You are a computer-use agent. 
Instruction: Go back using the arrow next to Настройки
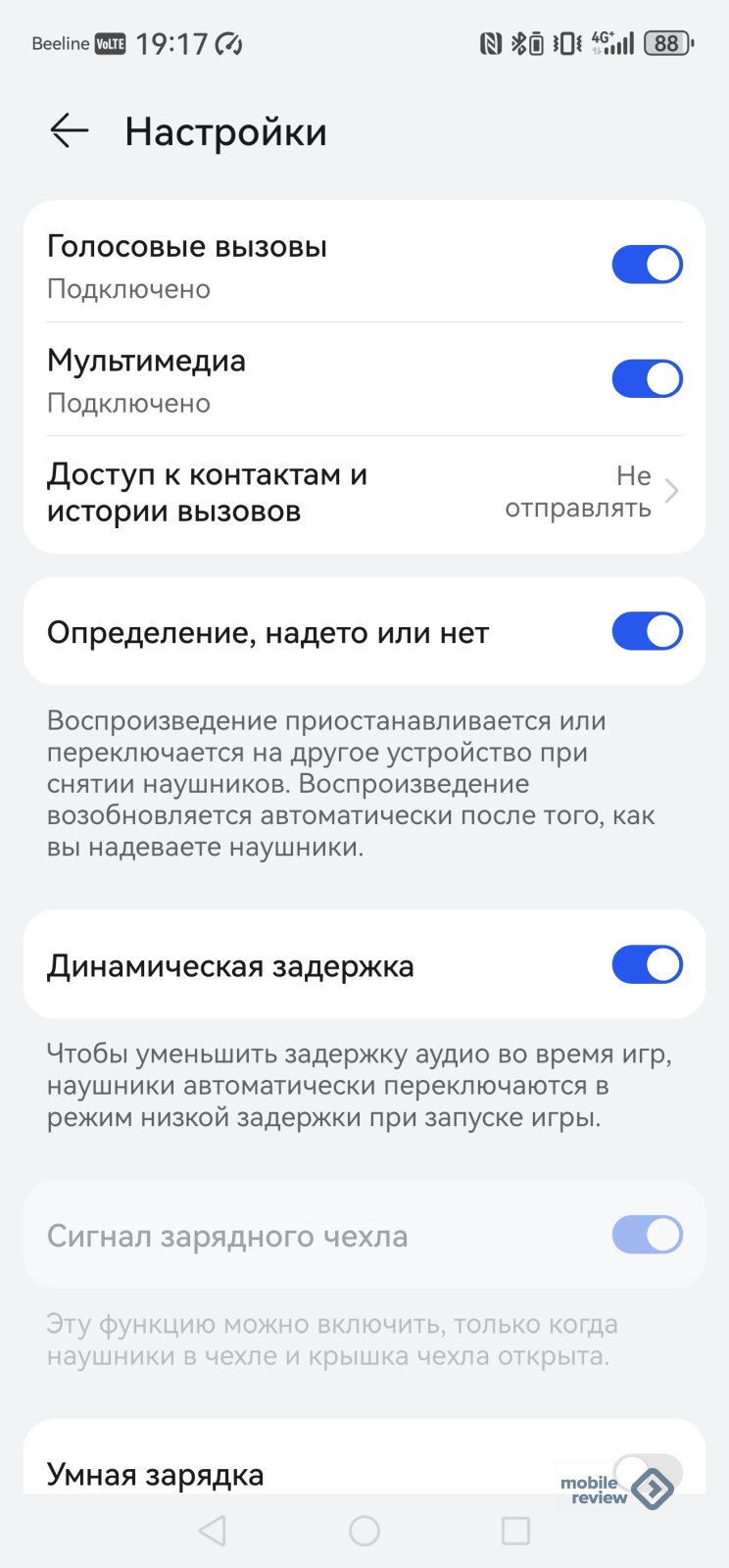coord(70,130)
